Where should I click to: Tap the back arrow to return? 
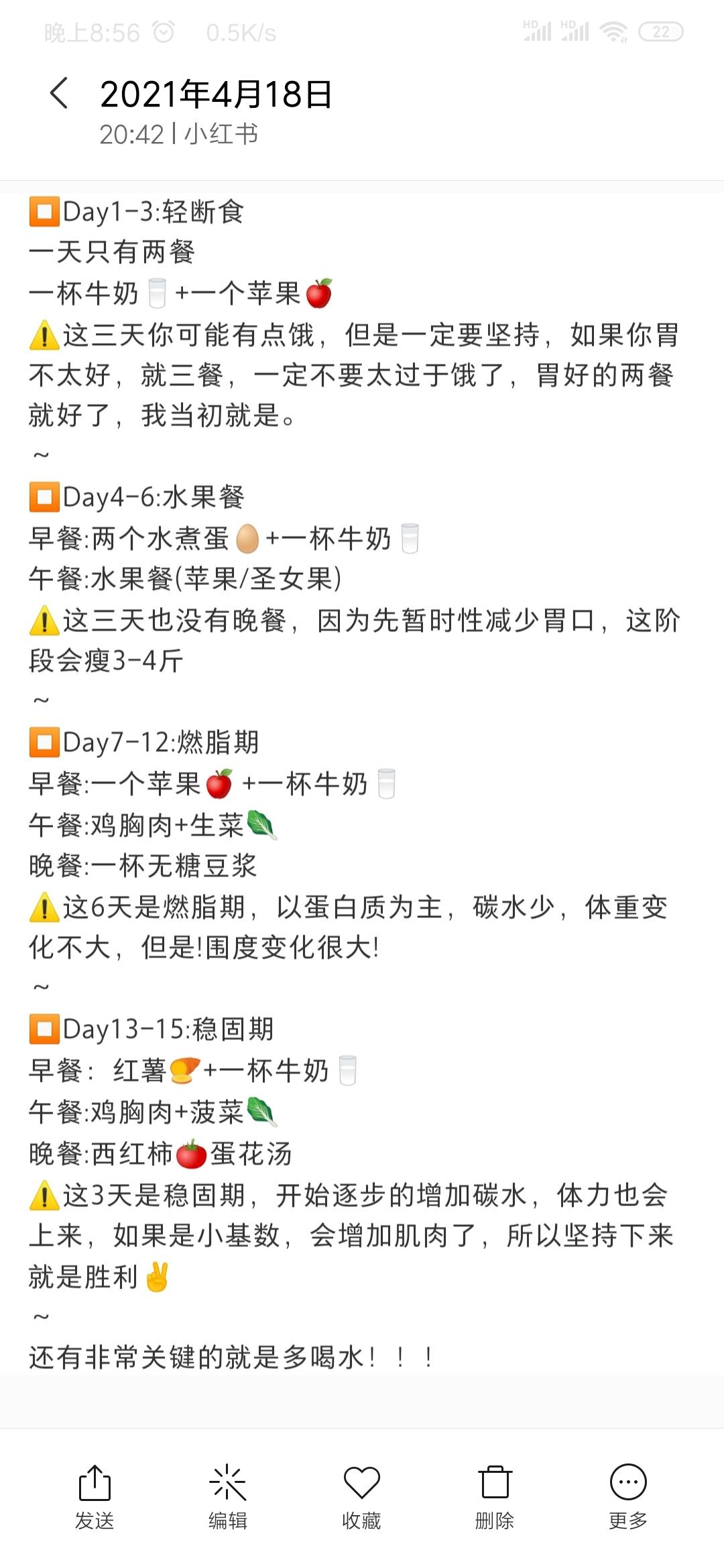point(59,92)
